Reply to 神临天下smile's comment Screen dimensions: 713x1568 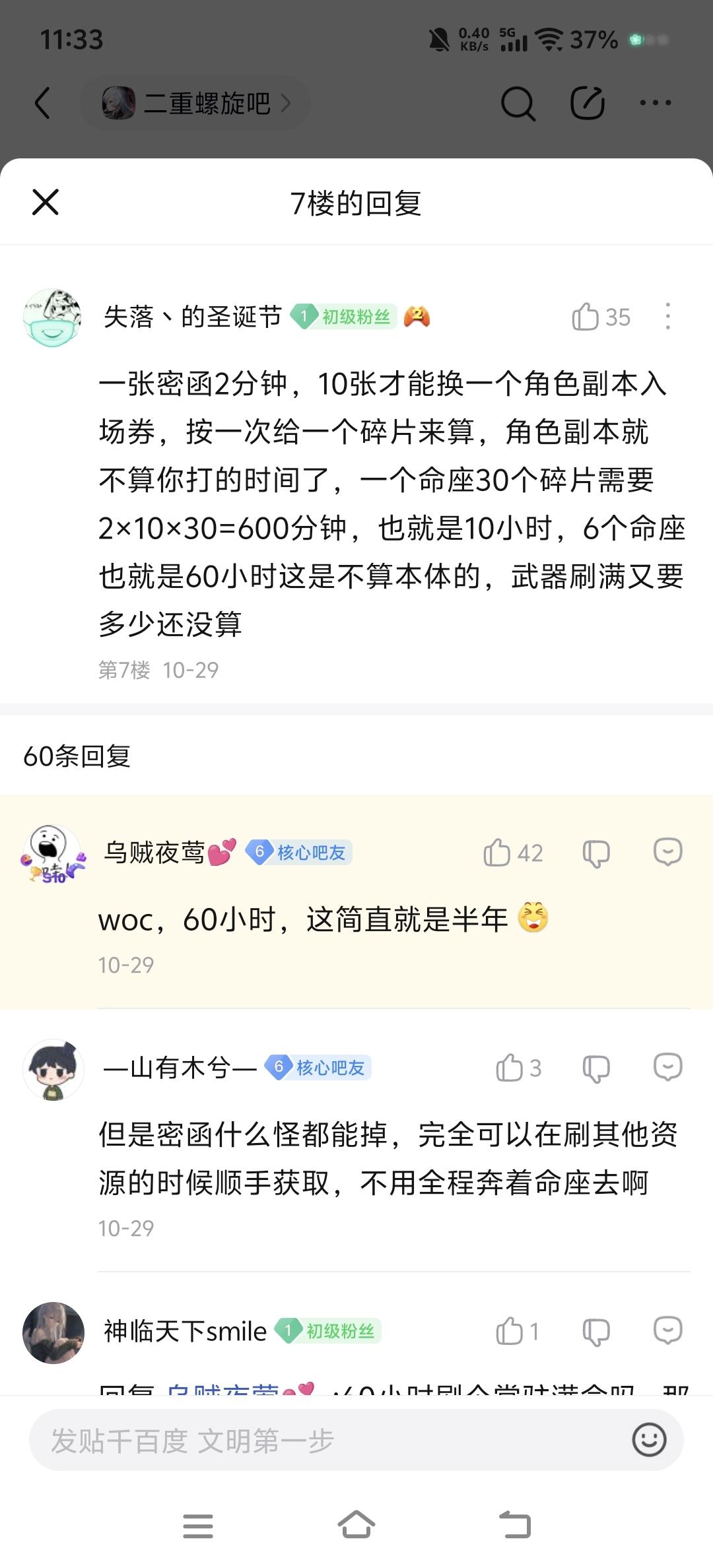click(x=667, y=1330)
